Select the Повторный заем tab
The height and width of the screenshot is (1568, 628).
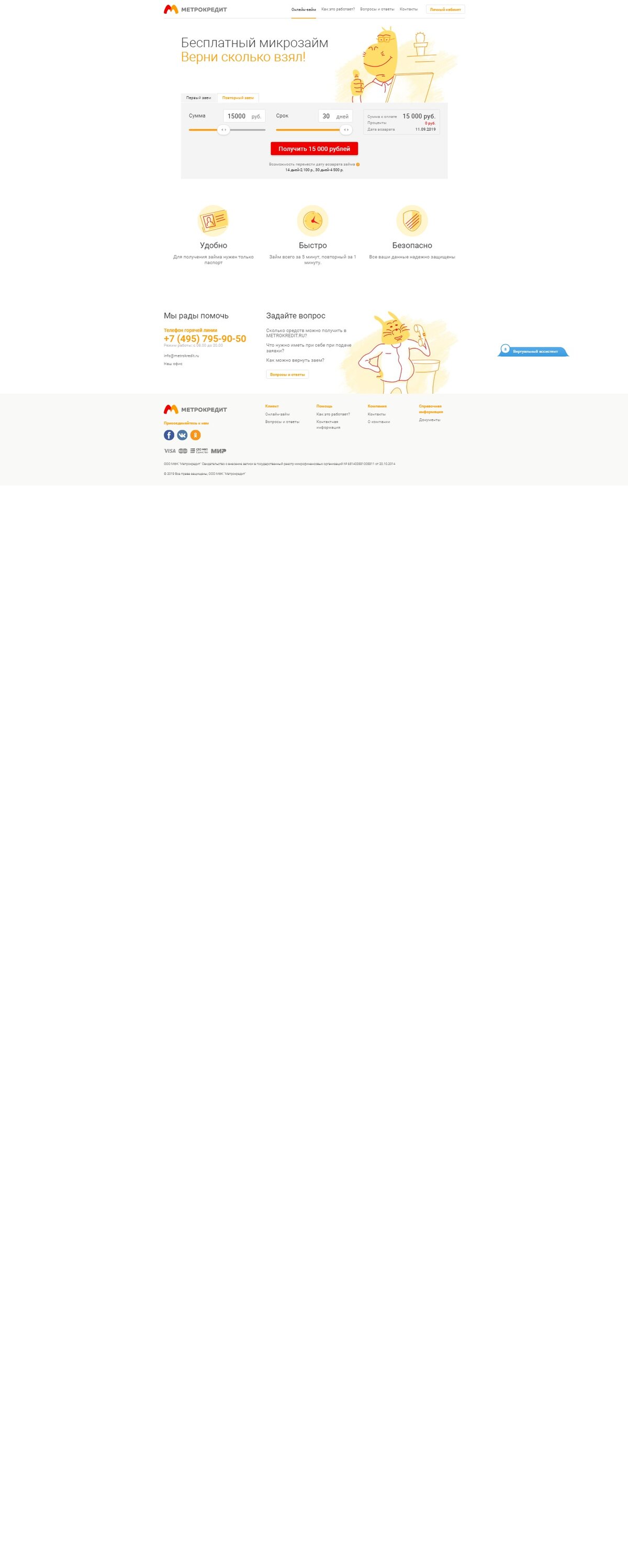click(238, 98)
